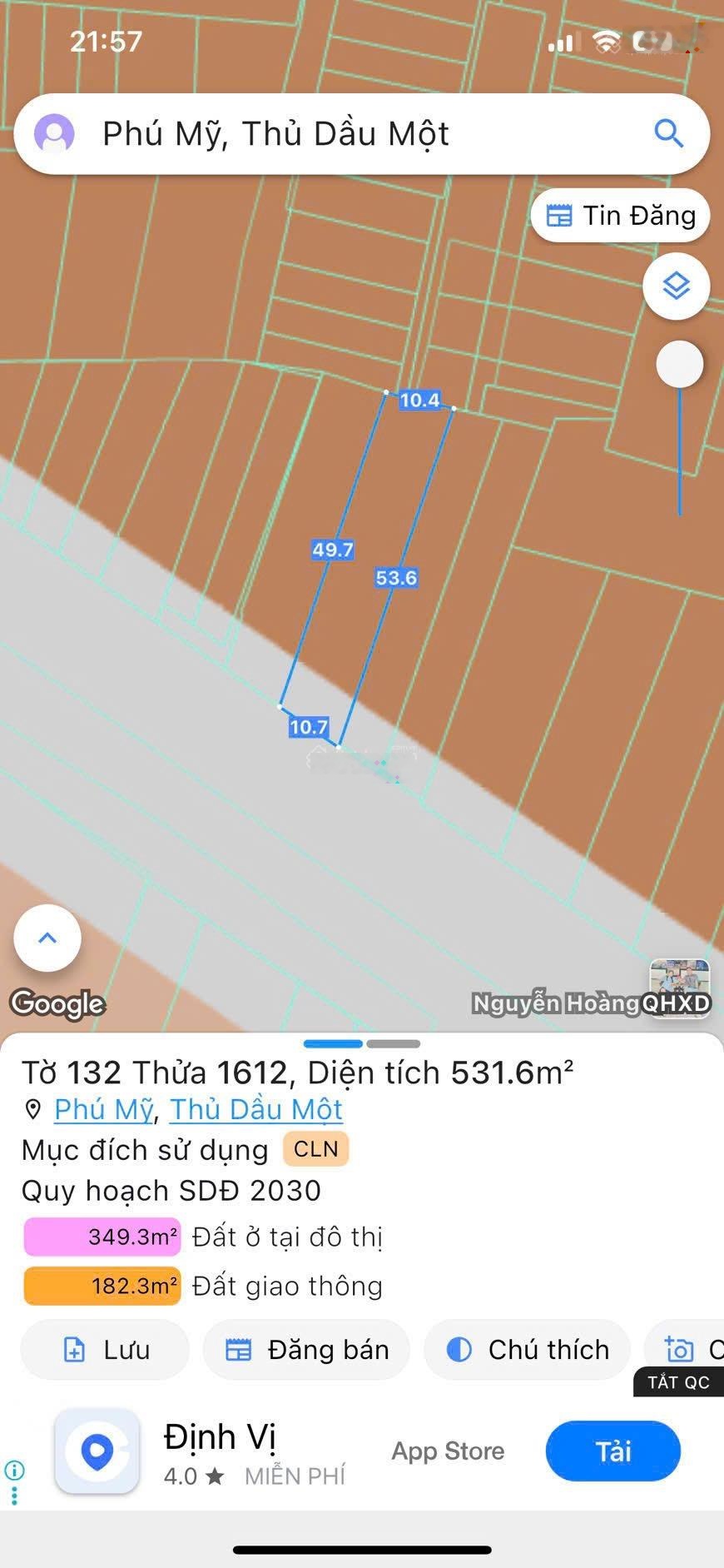Screen dimensions: 724x1568
Task: Open the map layers switcher
Action: pyautogui.click(x=676, y=286)
